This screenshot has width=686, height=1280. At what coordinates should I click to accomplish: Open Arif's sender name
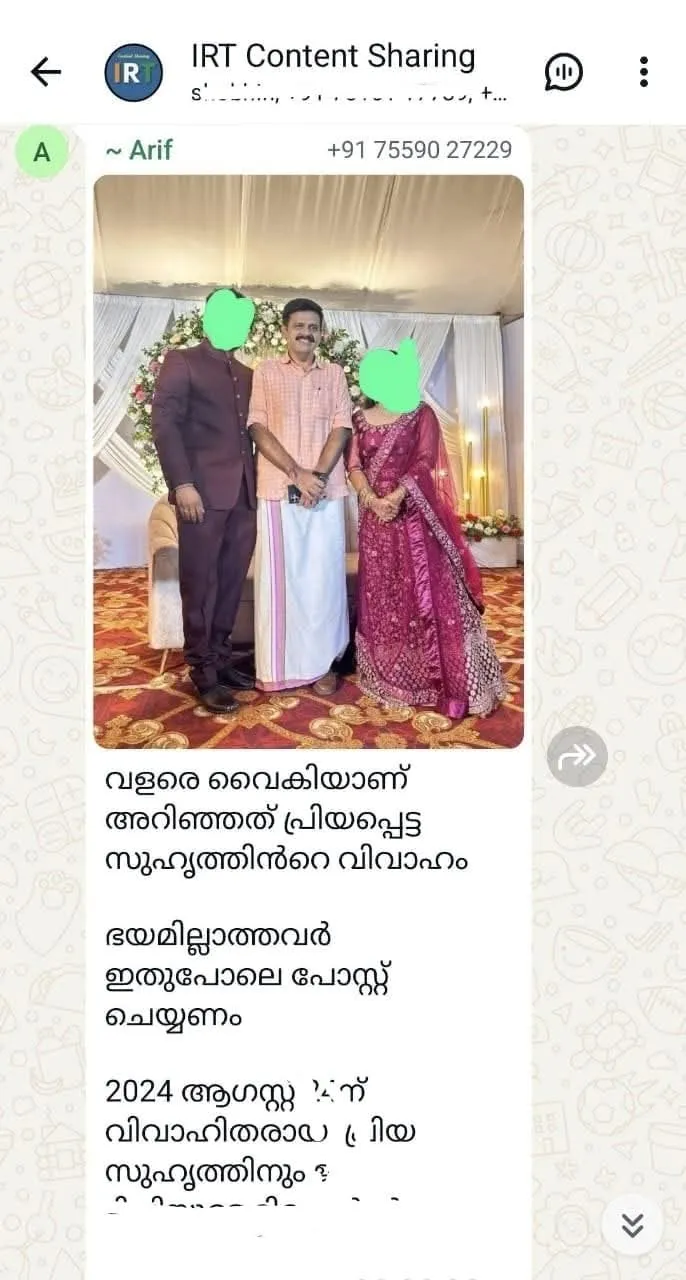click(140, 150)
